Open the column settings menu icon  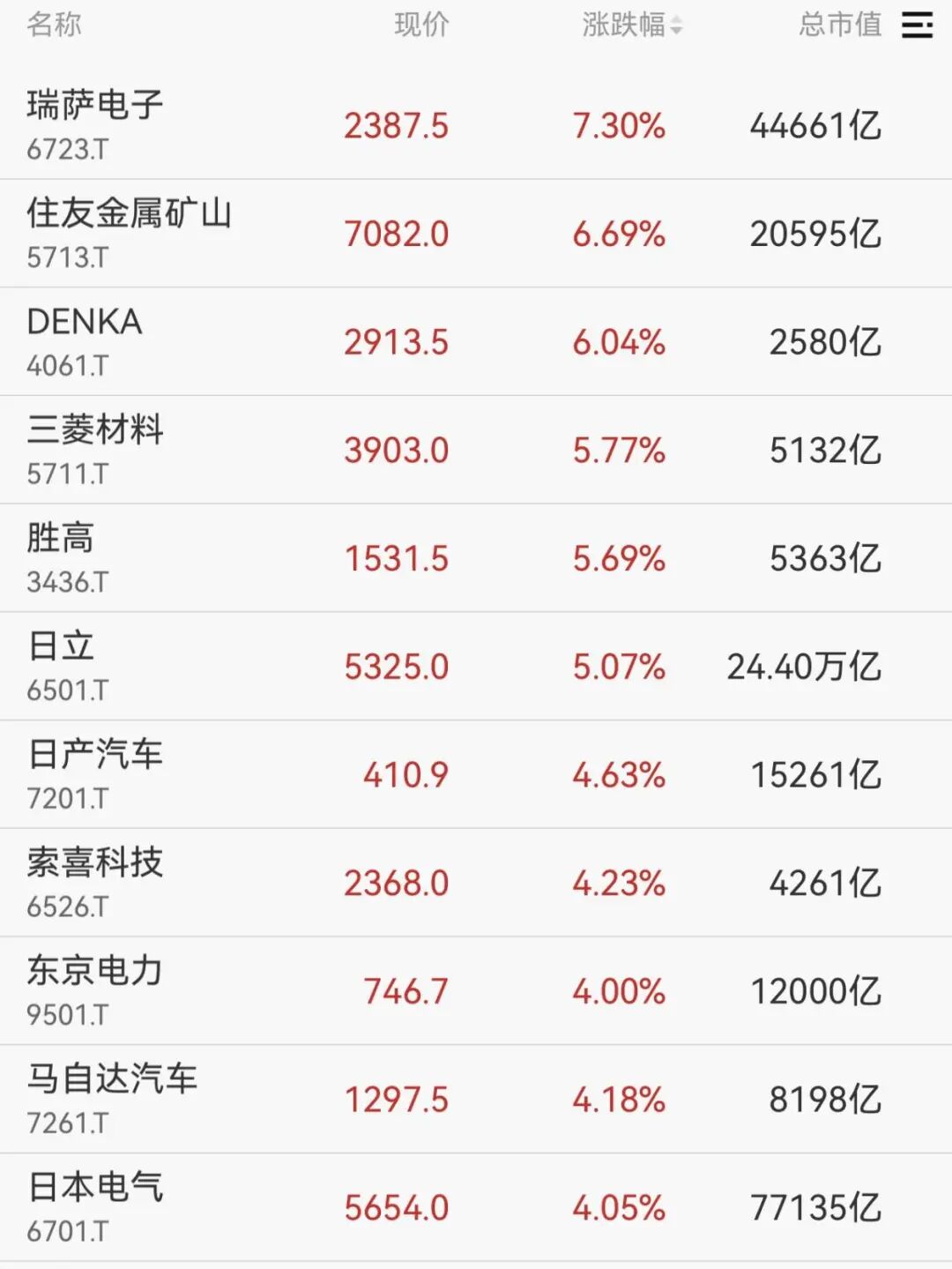[x=917, y=26]
